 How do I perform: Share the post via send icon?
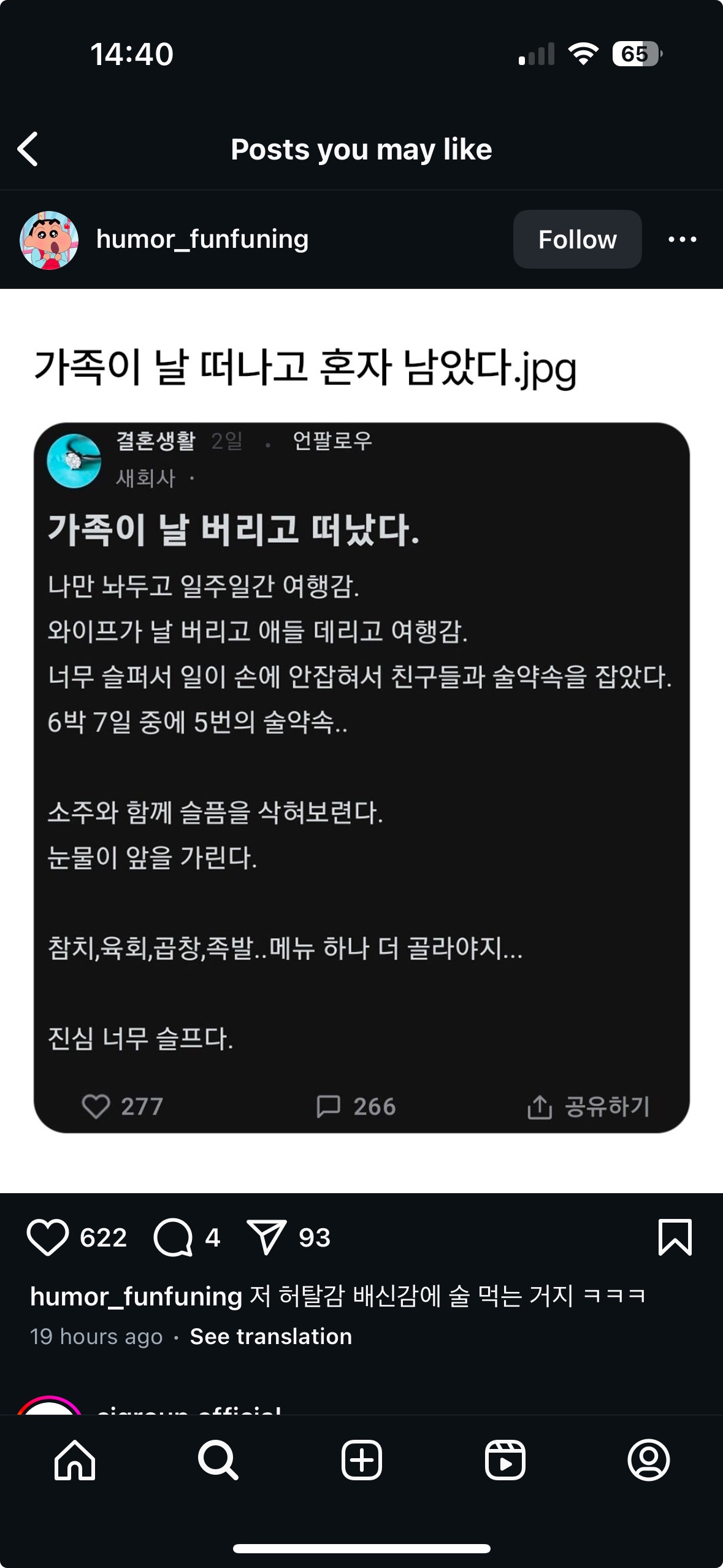pos(266,1237)
